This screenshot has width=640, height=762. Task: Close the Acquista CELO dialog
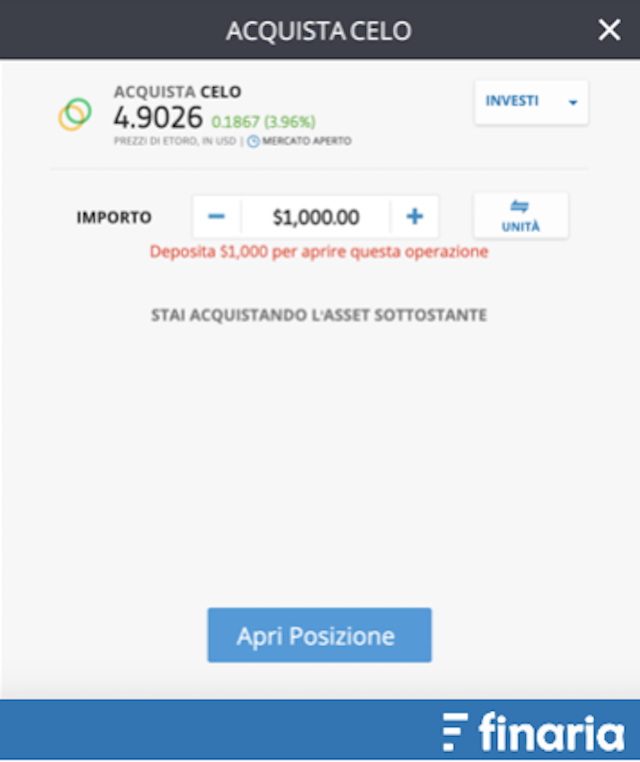609,31
